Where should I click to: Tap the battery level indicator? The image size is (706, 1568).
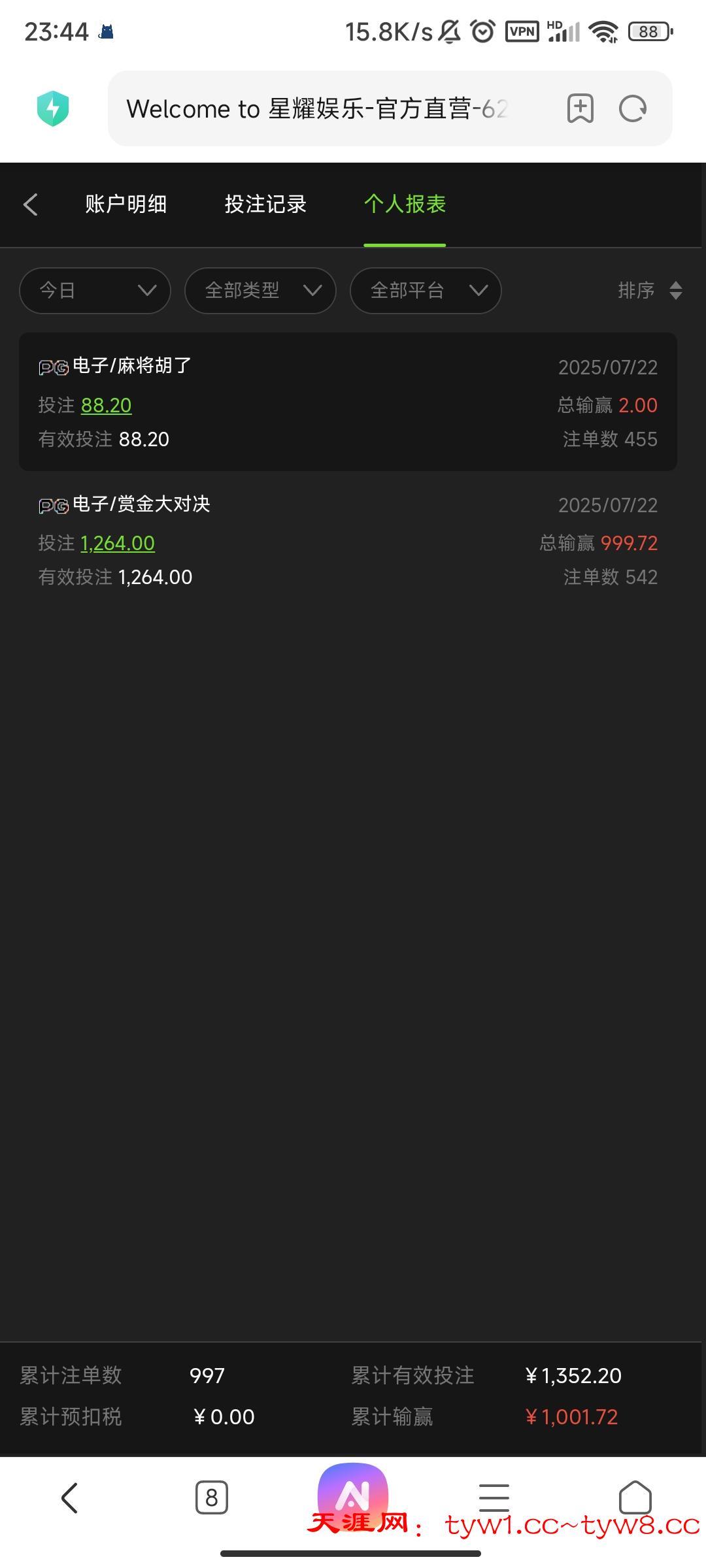click(648, 30)
